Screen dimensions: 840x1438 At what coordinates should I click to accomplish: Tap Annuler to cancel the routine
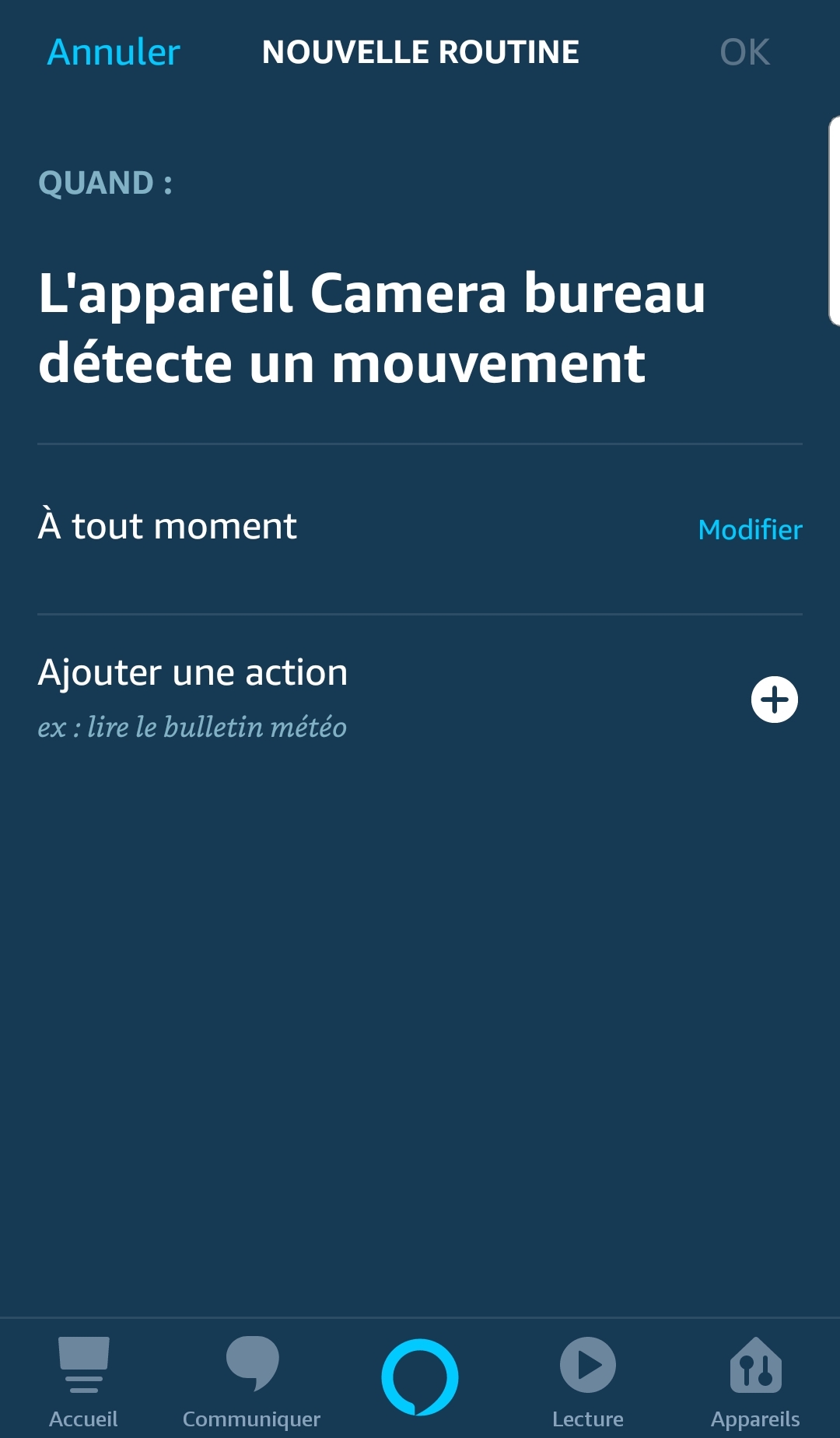click(x=114, y=52)
